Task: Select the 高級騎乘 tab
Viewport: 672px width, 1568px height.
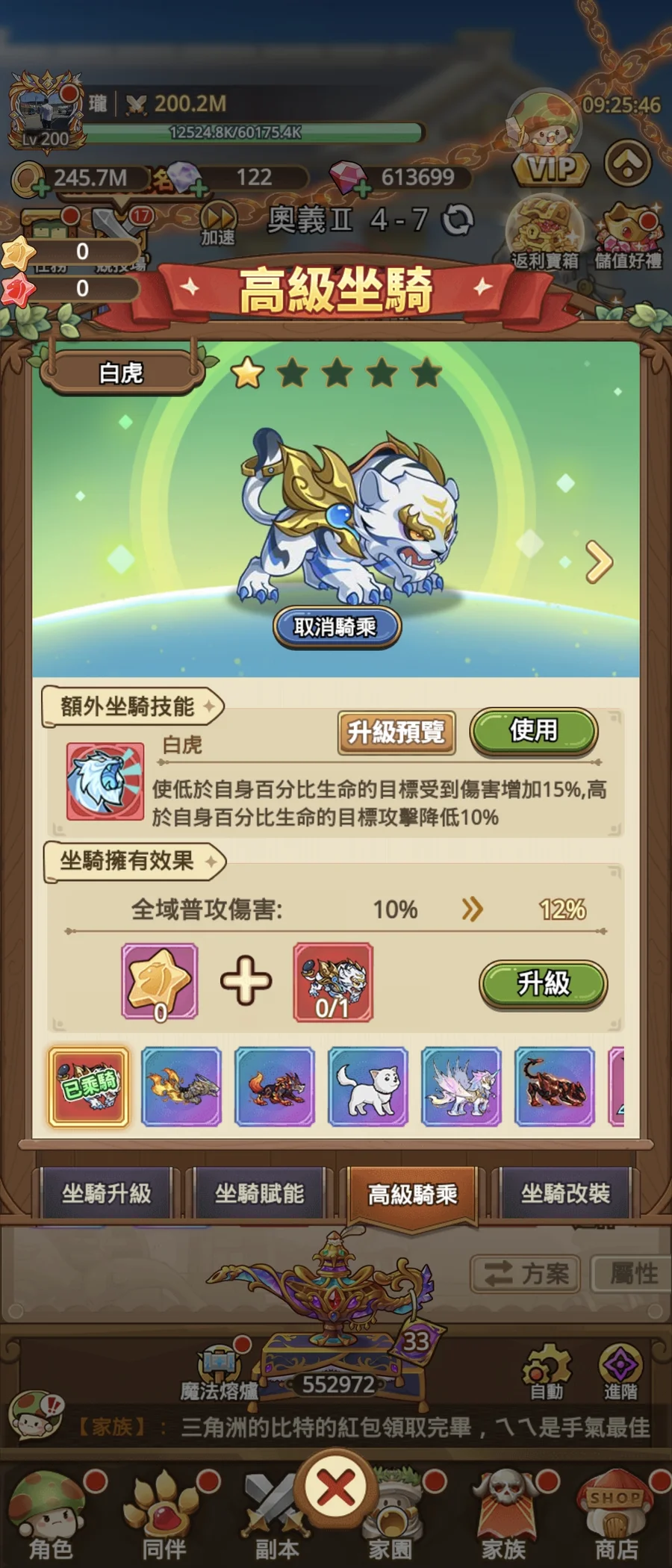Action: point(412,1195)
